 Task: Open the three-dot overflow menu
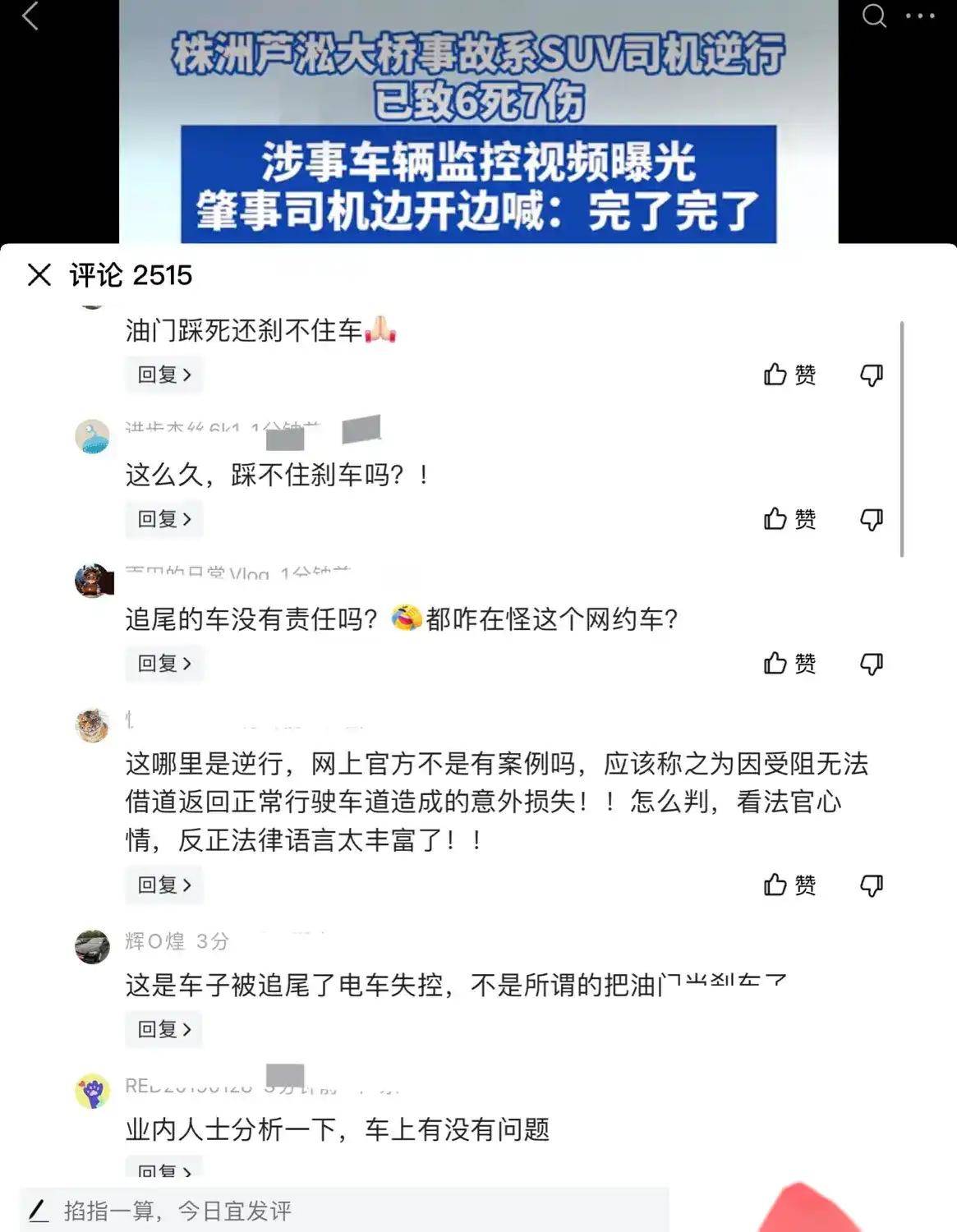coord(919,16)
